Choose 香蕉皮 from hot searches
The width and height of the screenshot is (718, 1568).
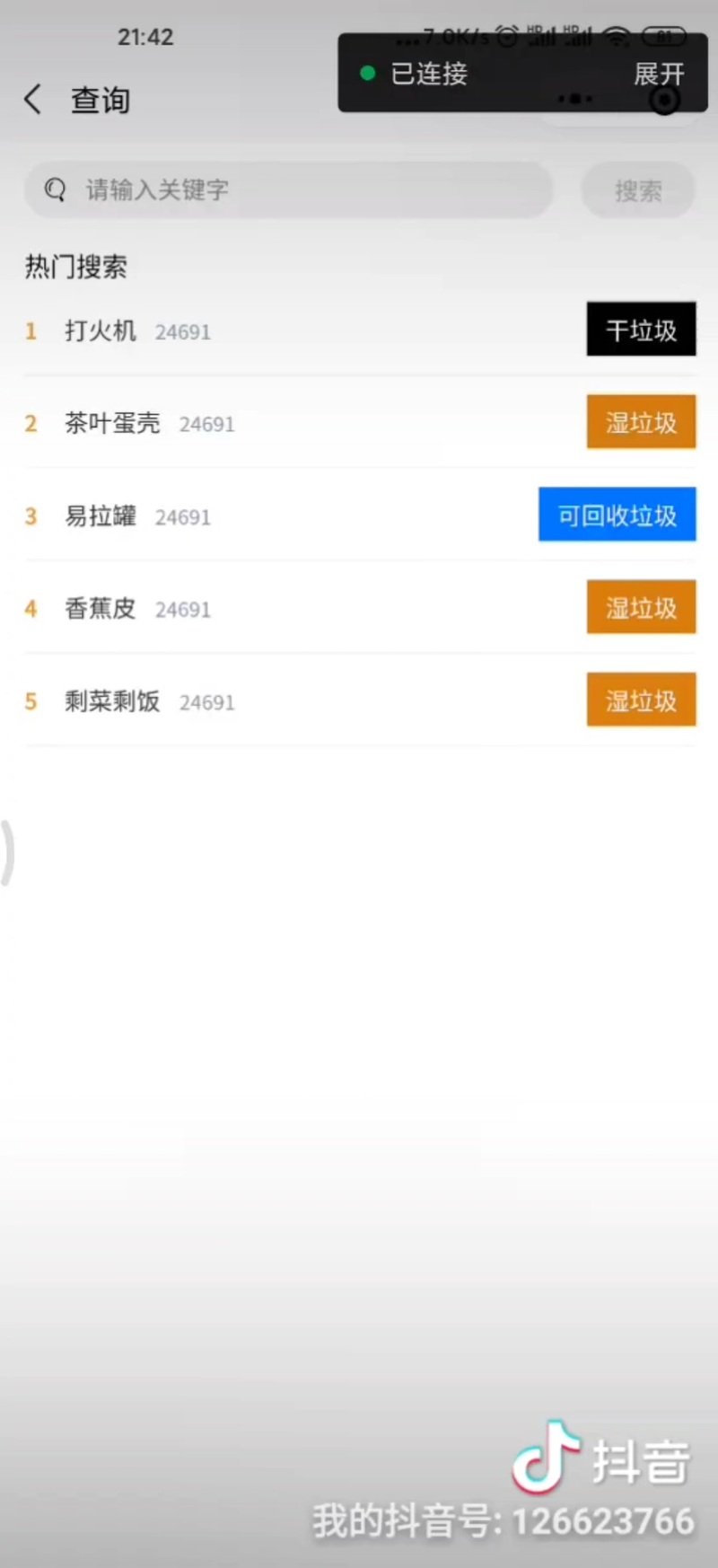pyautogui.click(x=360, y=608)
